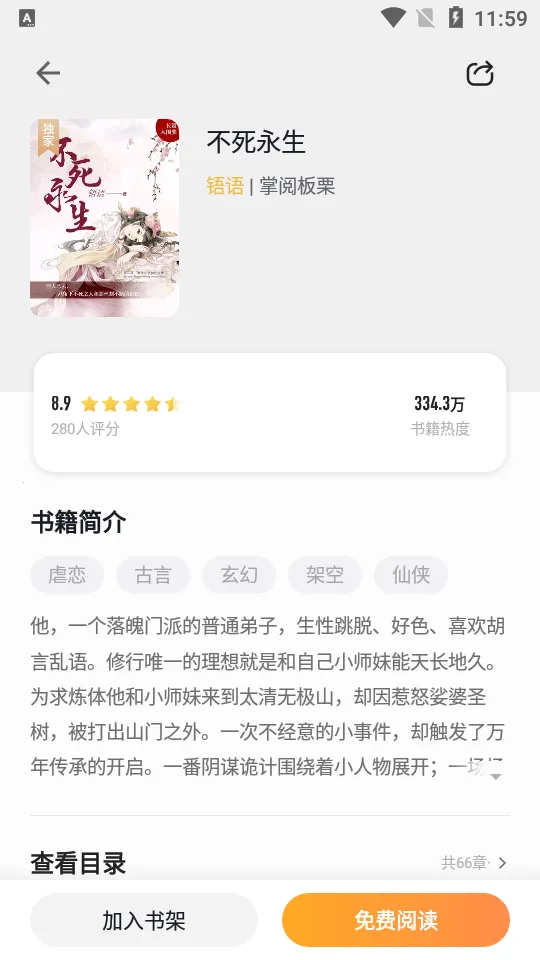Add the book with 加入书架
The image size is (540, 960).
pyautogui.click(x=144, y=920)
